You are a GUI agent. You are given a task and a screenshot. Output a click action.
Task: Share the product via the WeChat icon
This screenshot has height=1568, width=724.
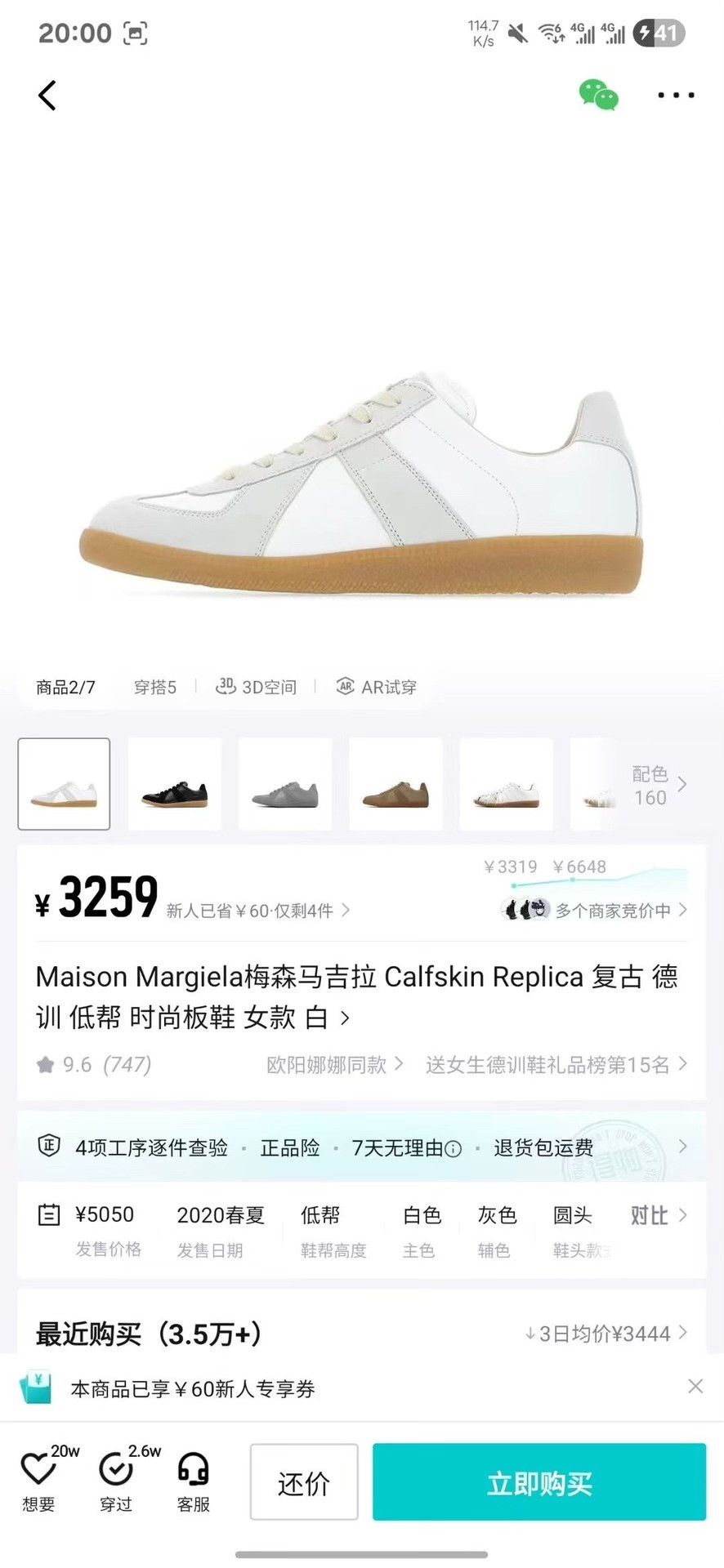pyautogui.click(x=599, y=95)
